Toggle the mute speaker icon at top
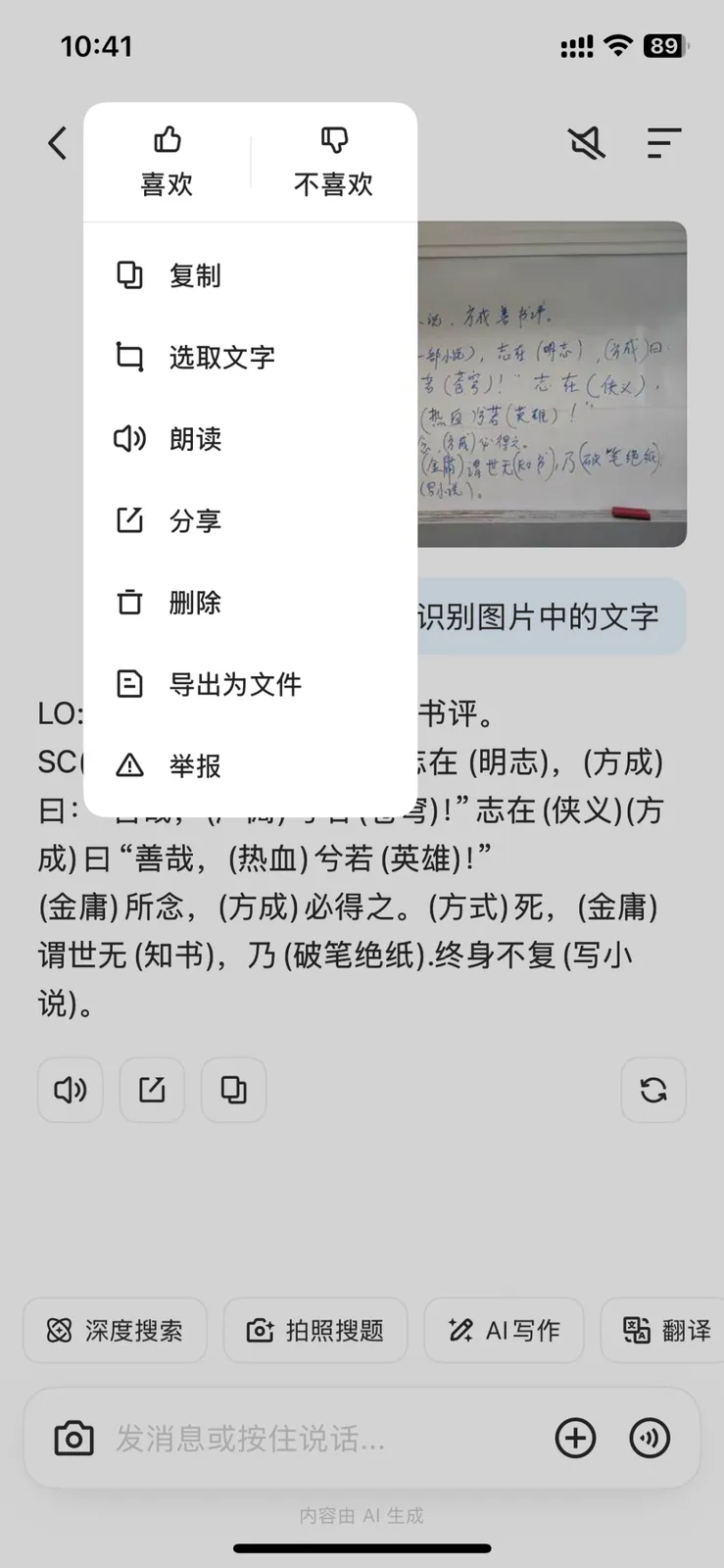Screen dimensions: 724x1568 (588, 143)
